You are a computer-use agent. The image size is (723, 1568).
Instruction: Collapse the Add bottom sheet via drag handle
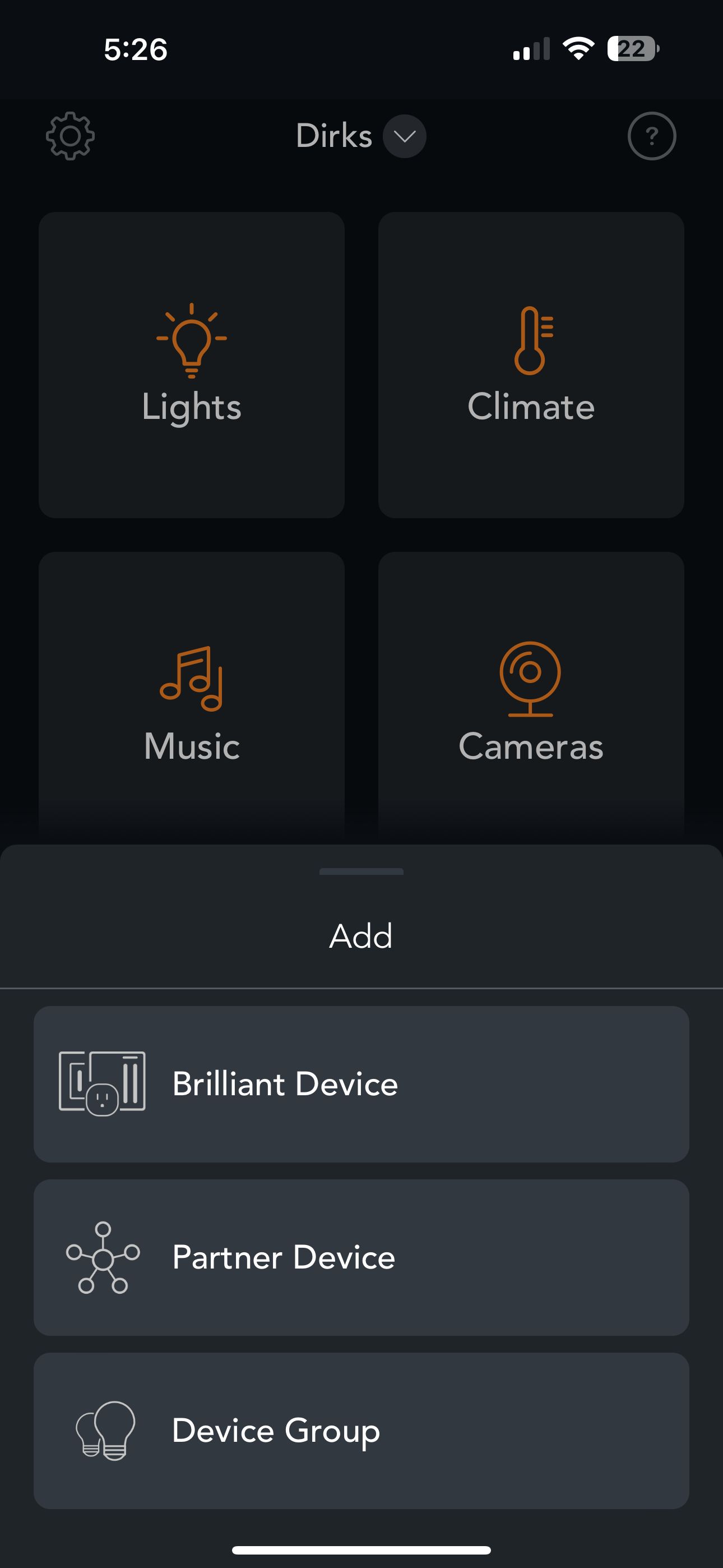click(x=361, y=871)
